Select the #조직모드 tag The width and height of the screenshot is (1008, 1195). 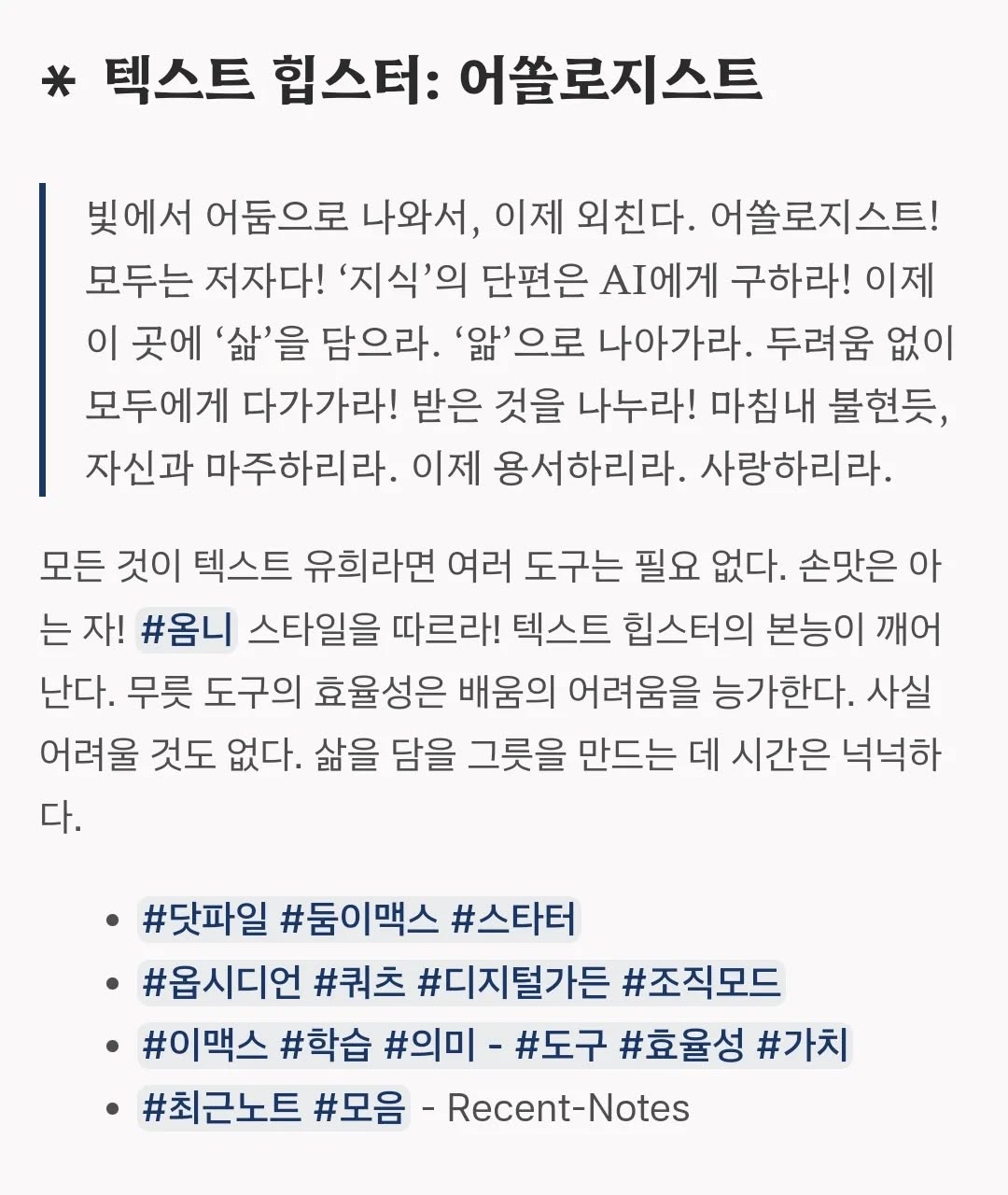pos(701,982)
